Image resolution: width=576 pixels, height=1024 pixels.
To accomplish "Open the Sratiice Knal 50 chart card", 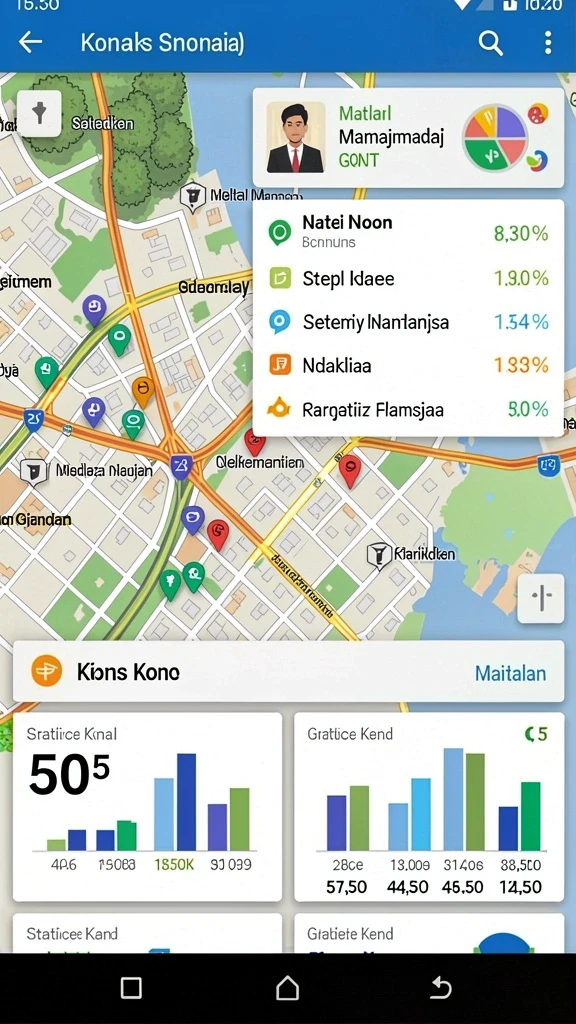I will pyautogui.click(x=148, y=807).
